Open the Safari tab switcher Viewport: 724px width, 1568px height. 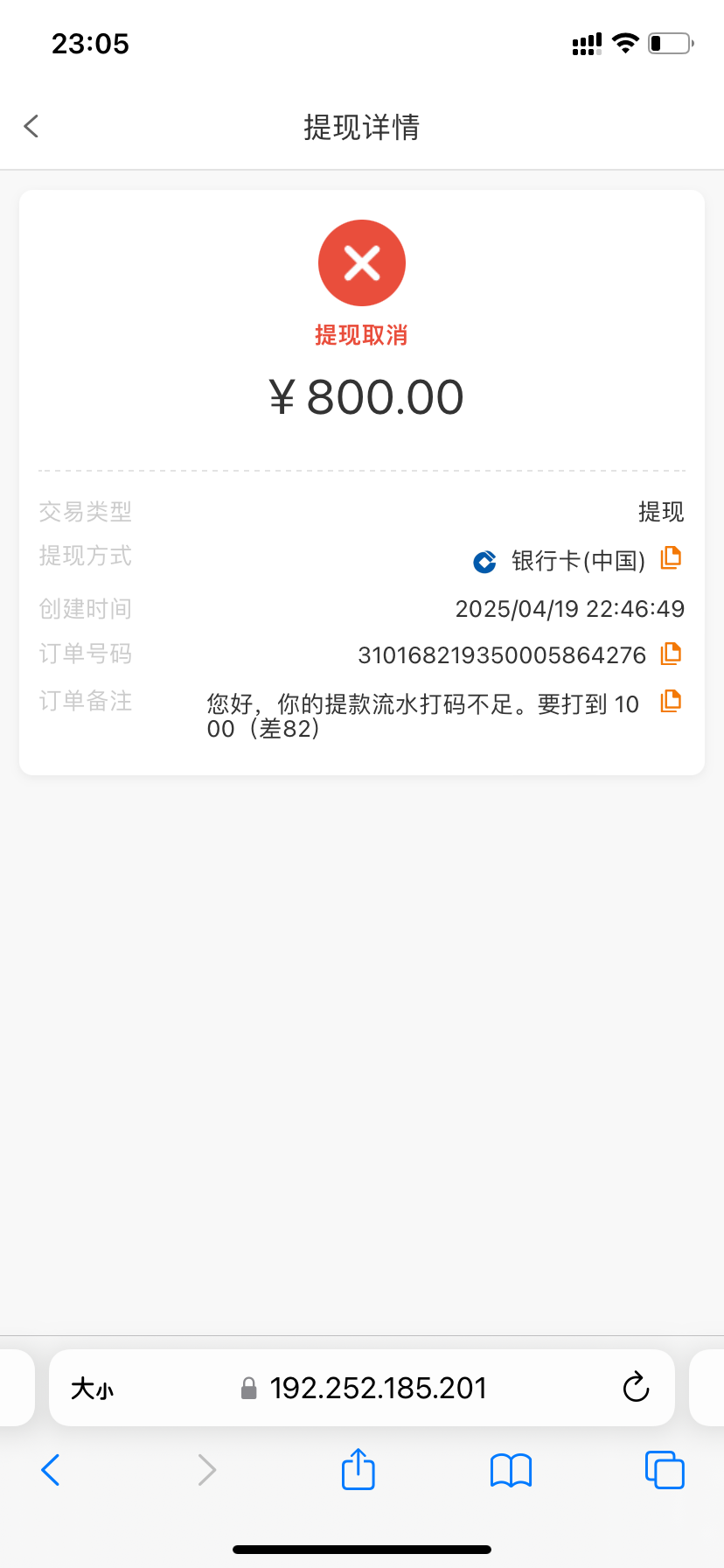(664, 1469)
